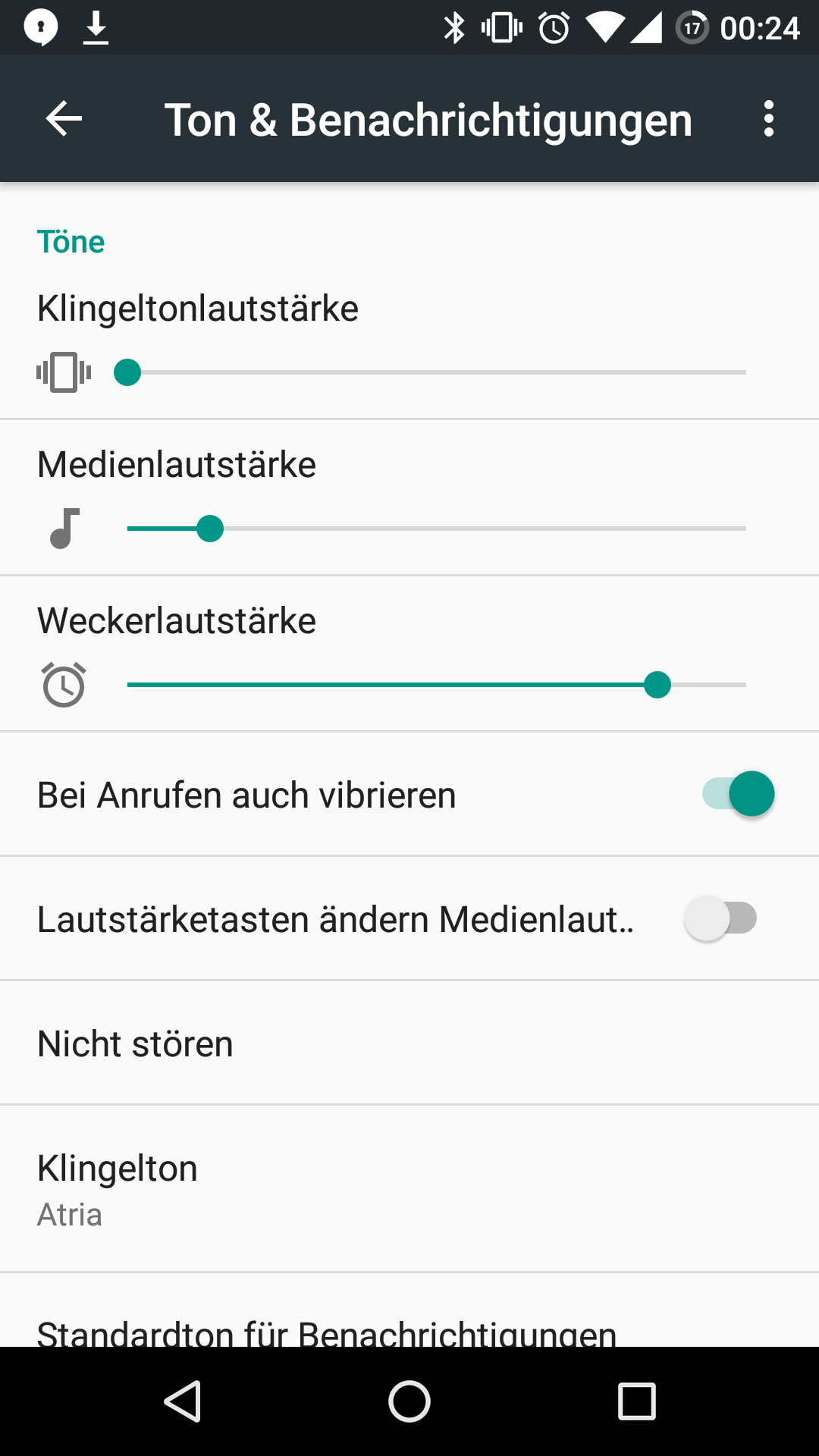This screenshot has width=819, height=1456.
Task: Open the Klingelton Atria row
Action: pos(409,1189)
